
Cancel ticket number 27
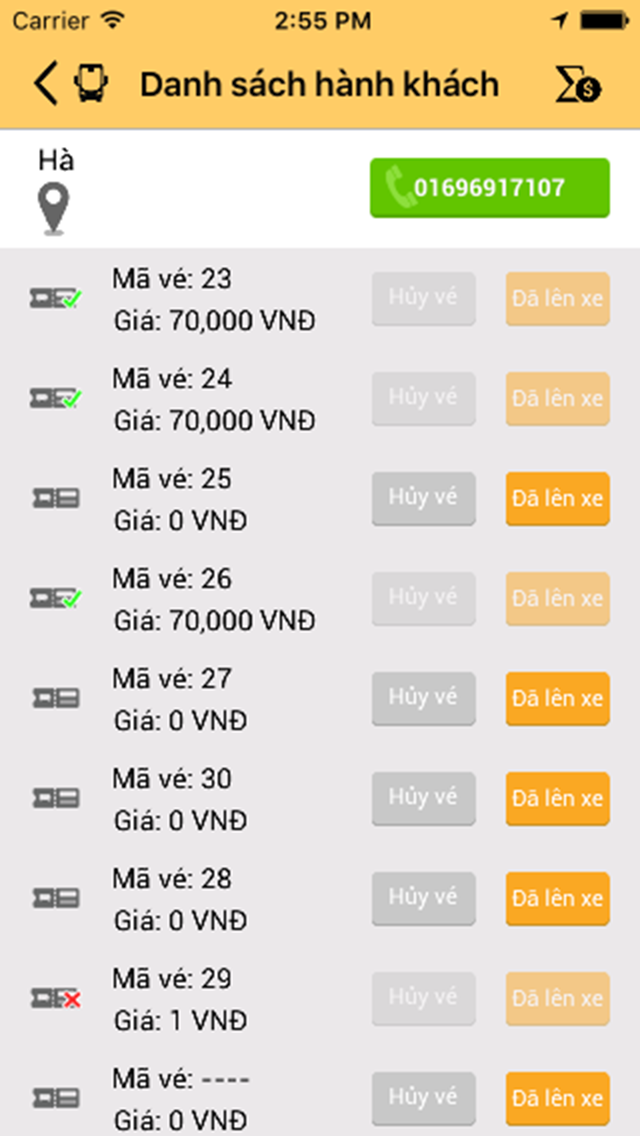(x=423, y=698)
